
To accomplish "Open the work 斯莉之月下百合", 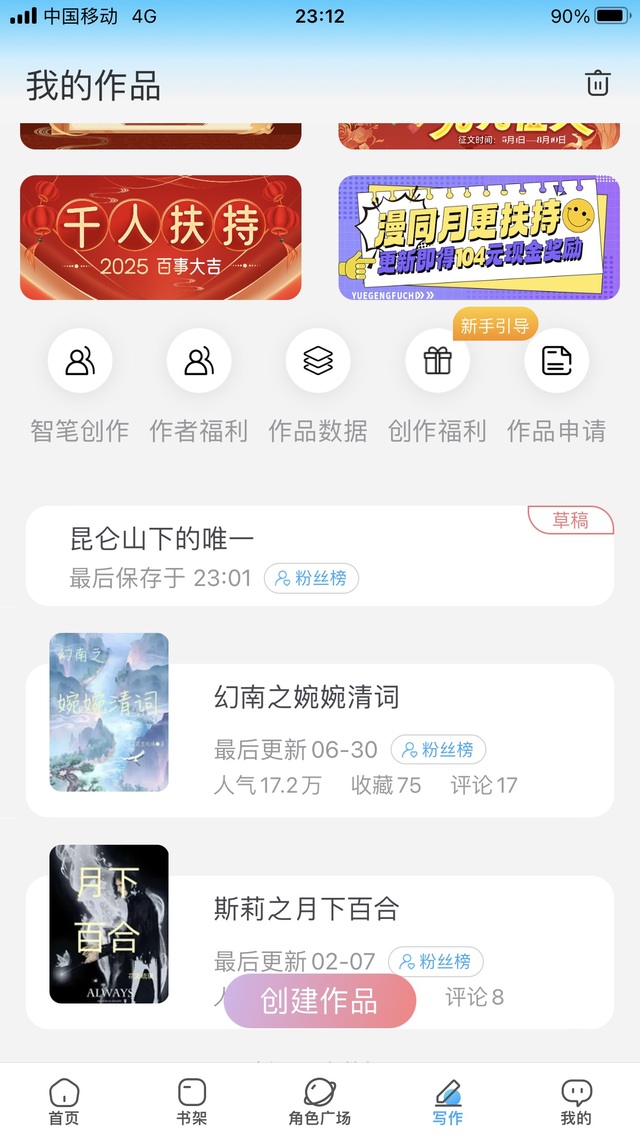I will tap(306, 909).
